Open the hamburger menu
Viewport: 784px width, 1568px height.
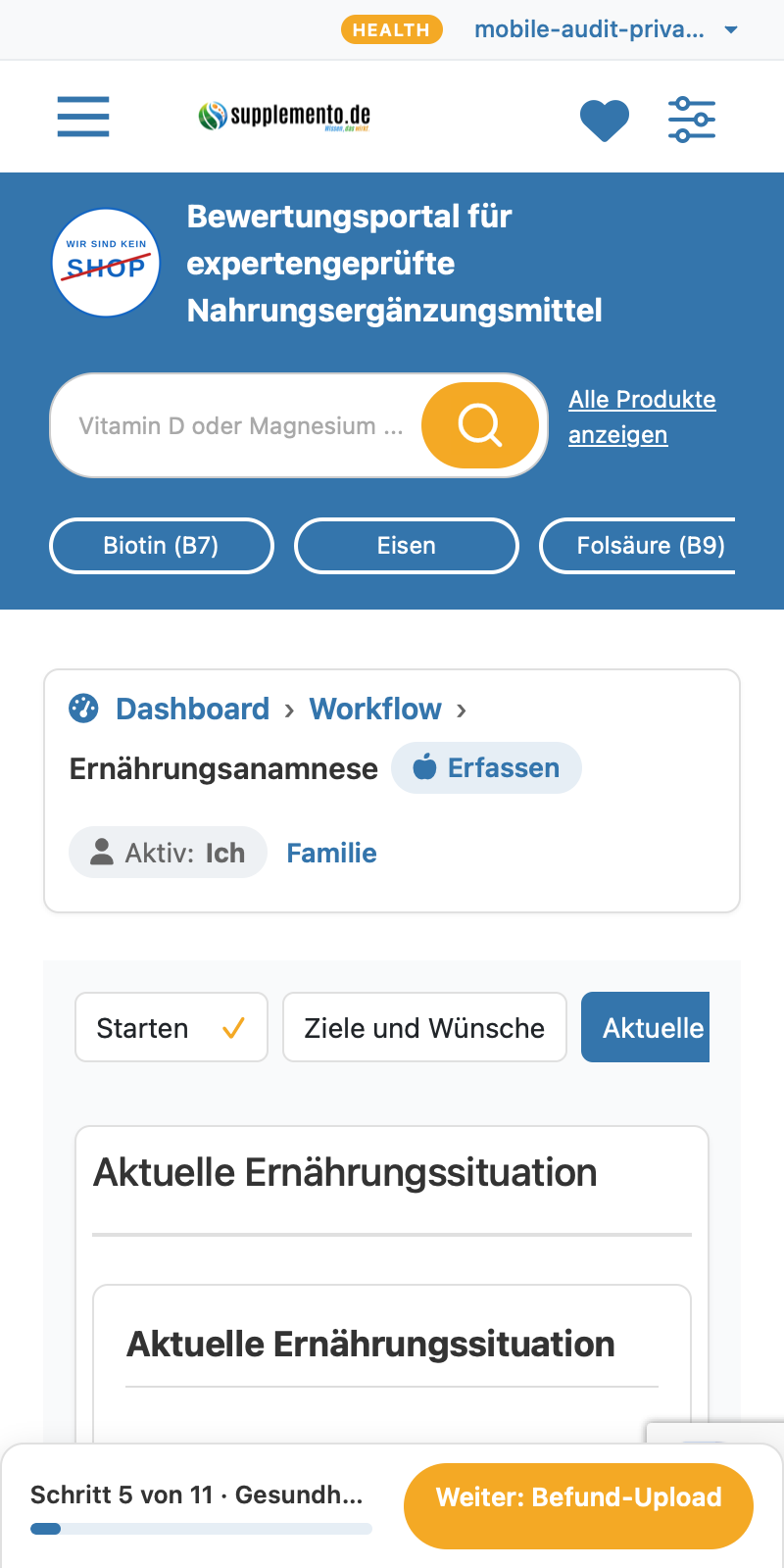[83, 117]
